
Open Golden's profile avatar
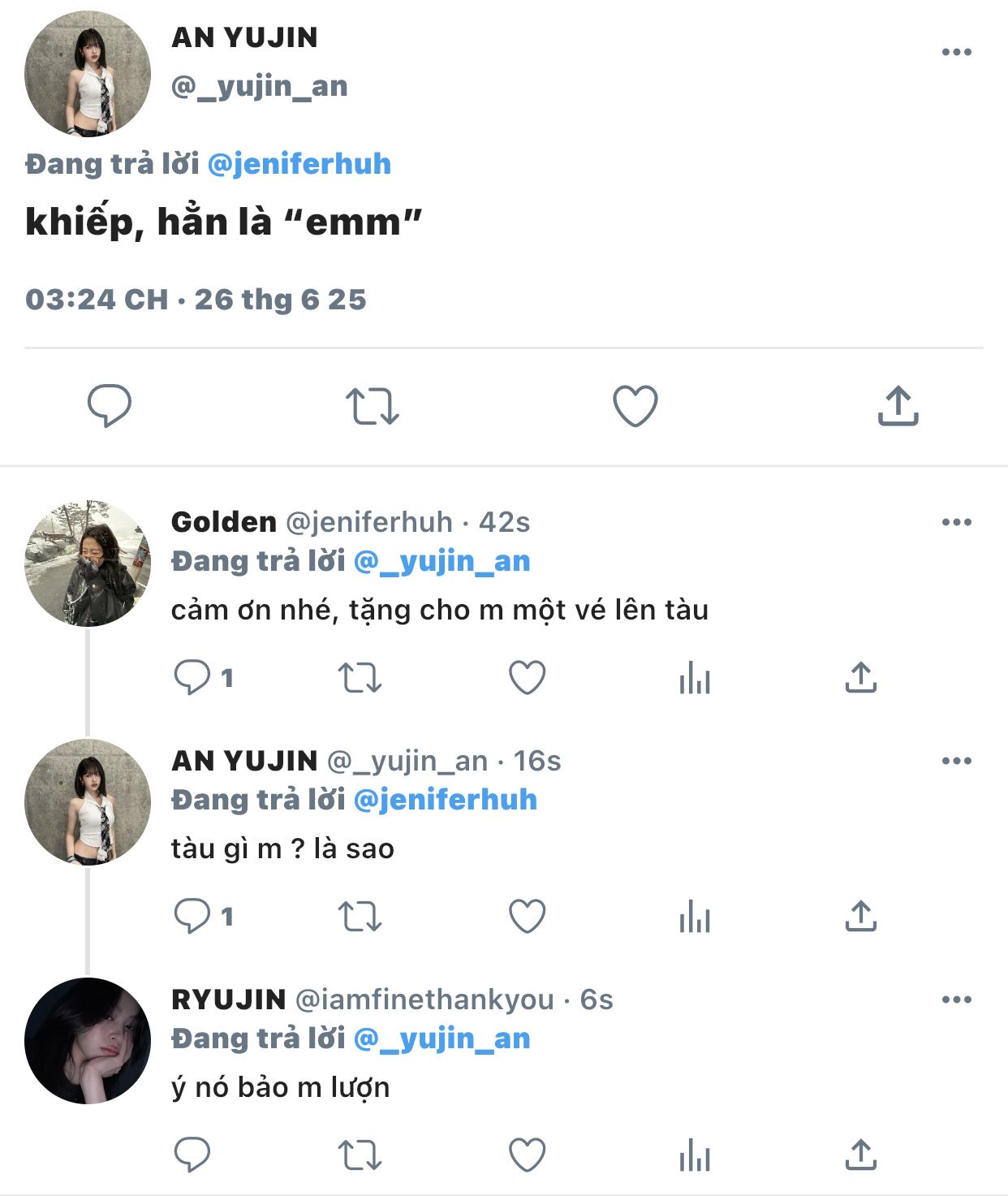[88, 563]
